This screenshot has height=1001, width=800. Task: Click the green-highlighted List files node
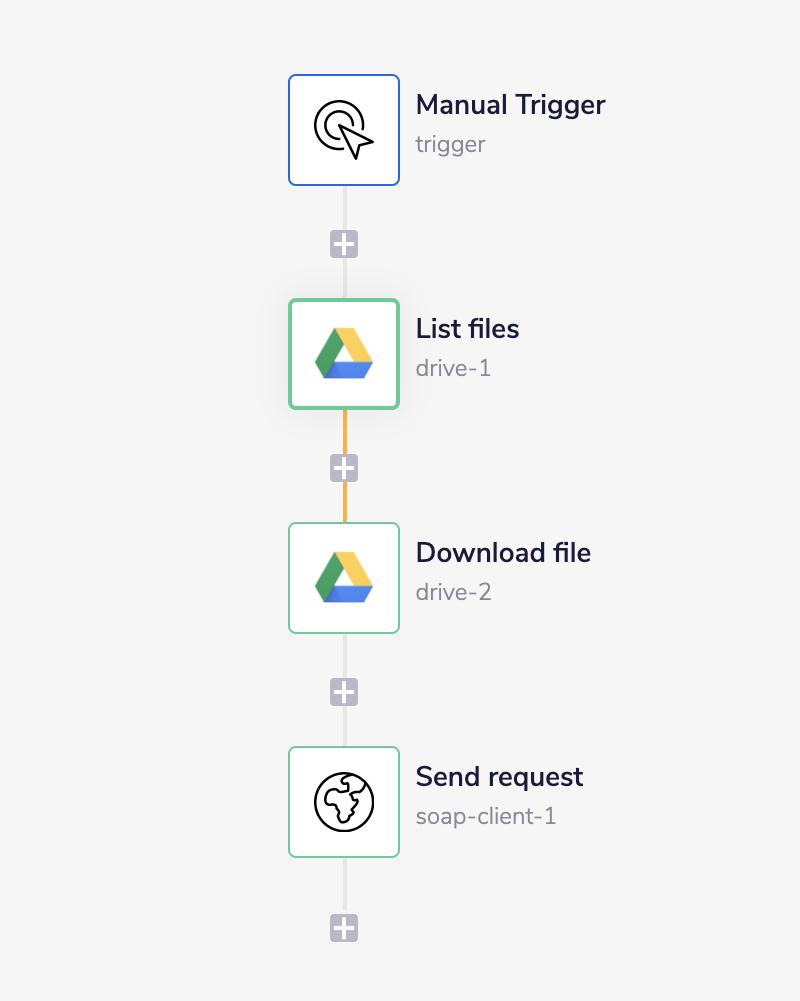(x=344, y=354)
